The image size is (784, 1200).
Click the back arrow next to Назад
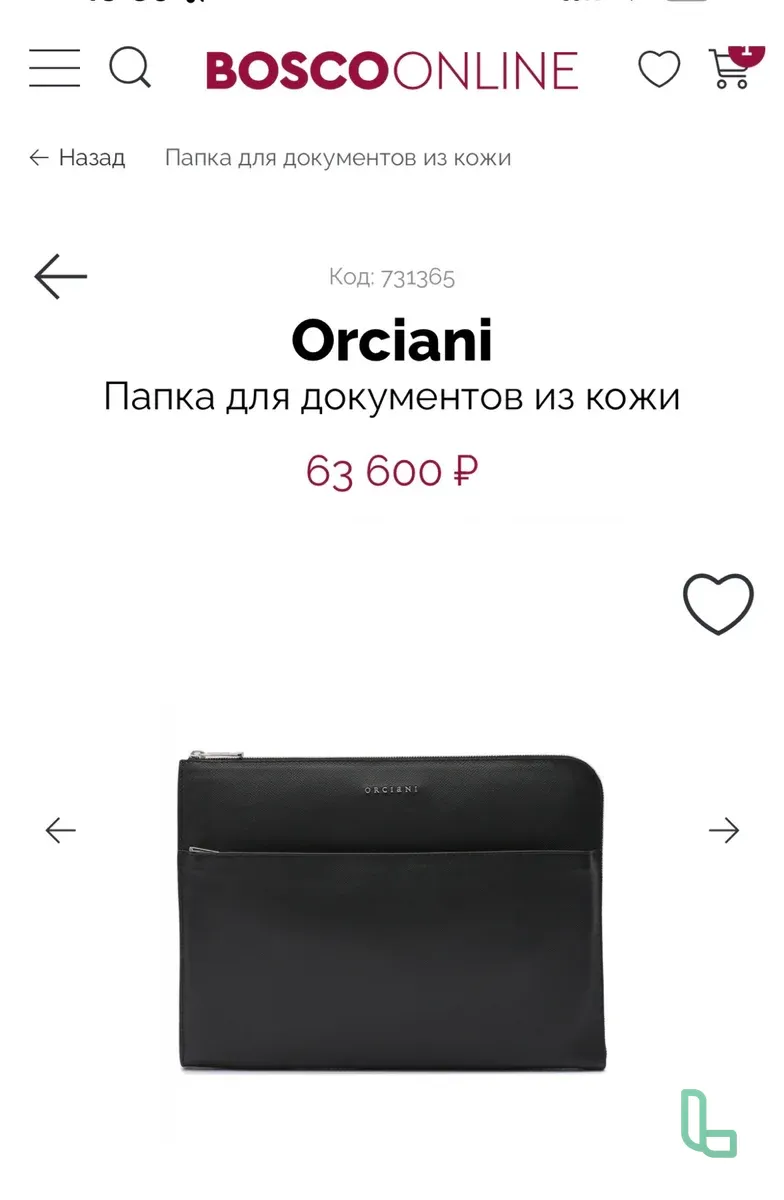tap(38, 157)
